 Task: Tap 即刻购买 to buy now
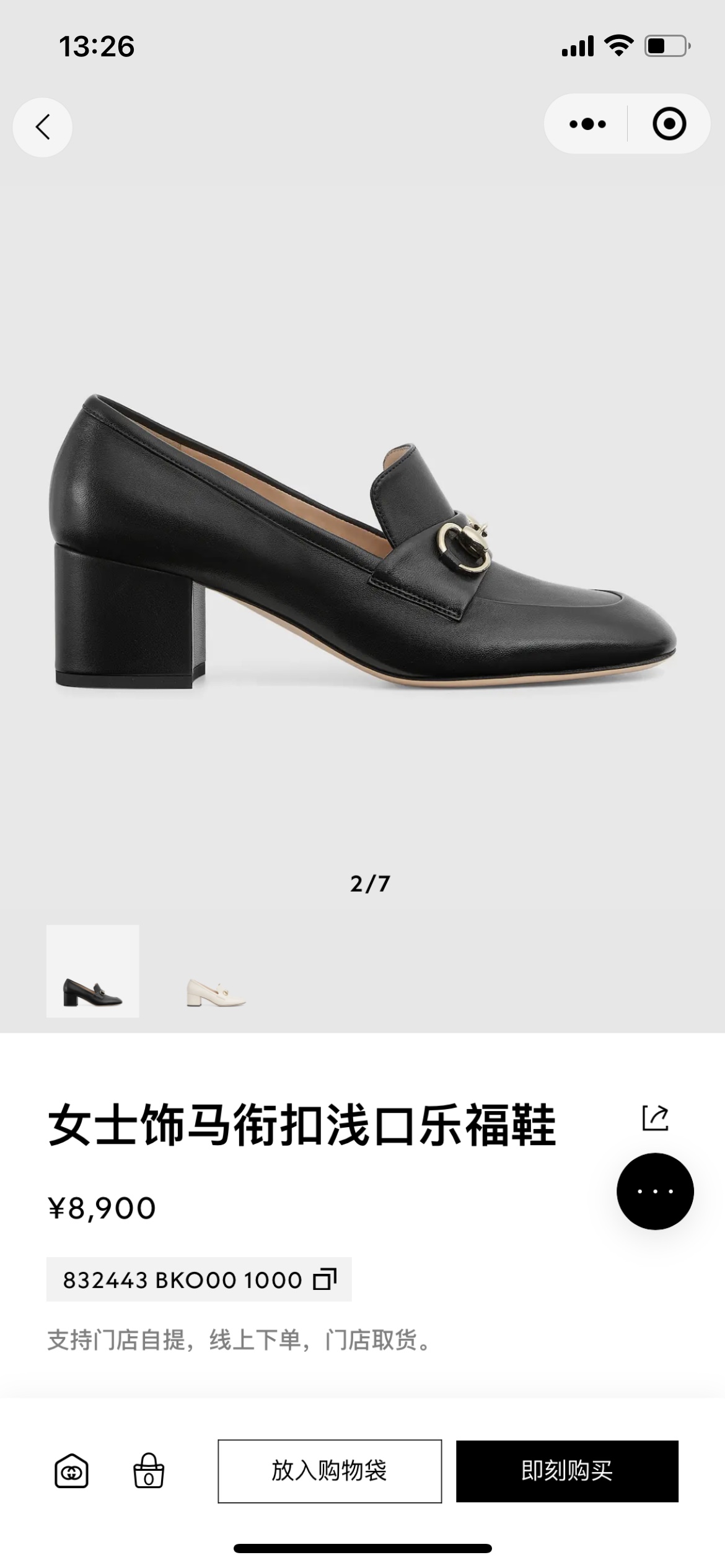coord(567,1471)
